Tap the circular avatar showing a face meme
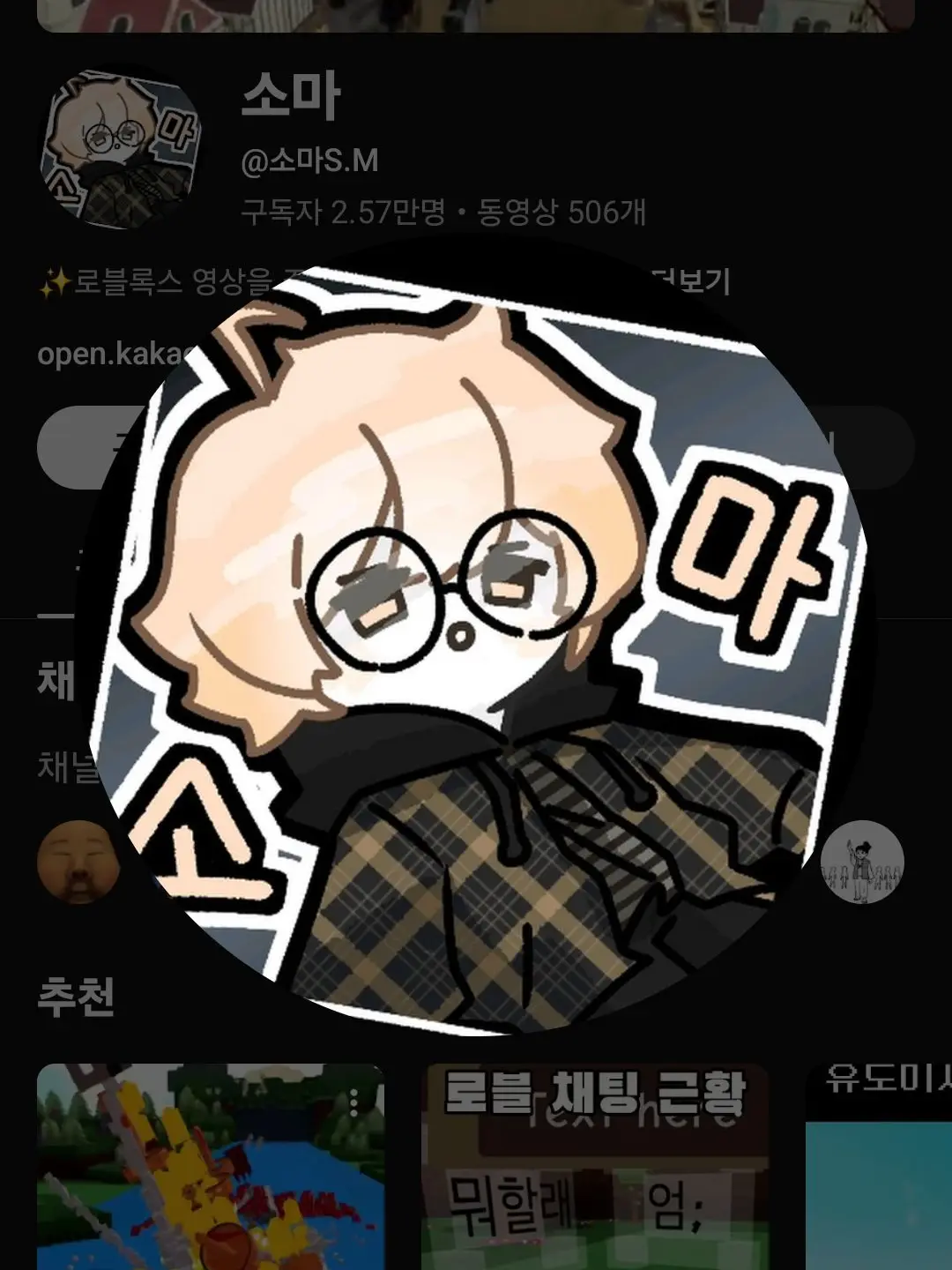The width and height of the screenshot is (952, 1270). (79, 860)
